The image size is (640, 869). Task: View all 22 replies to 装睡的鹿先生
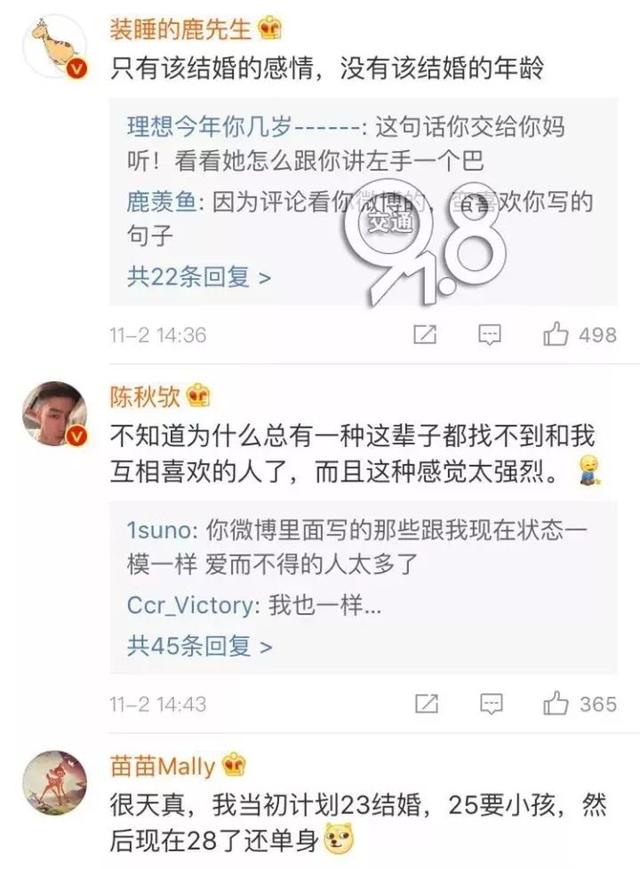[199, 276]
